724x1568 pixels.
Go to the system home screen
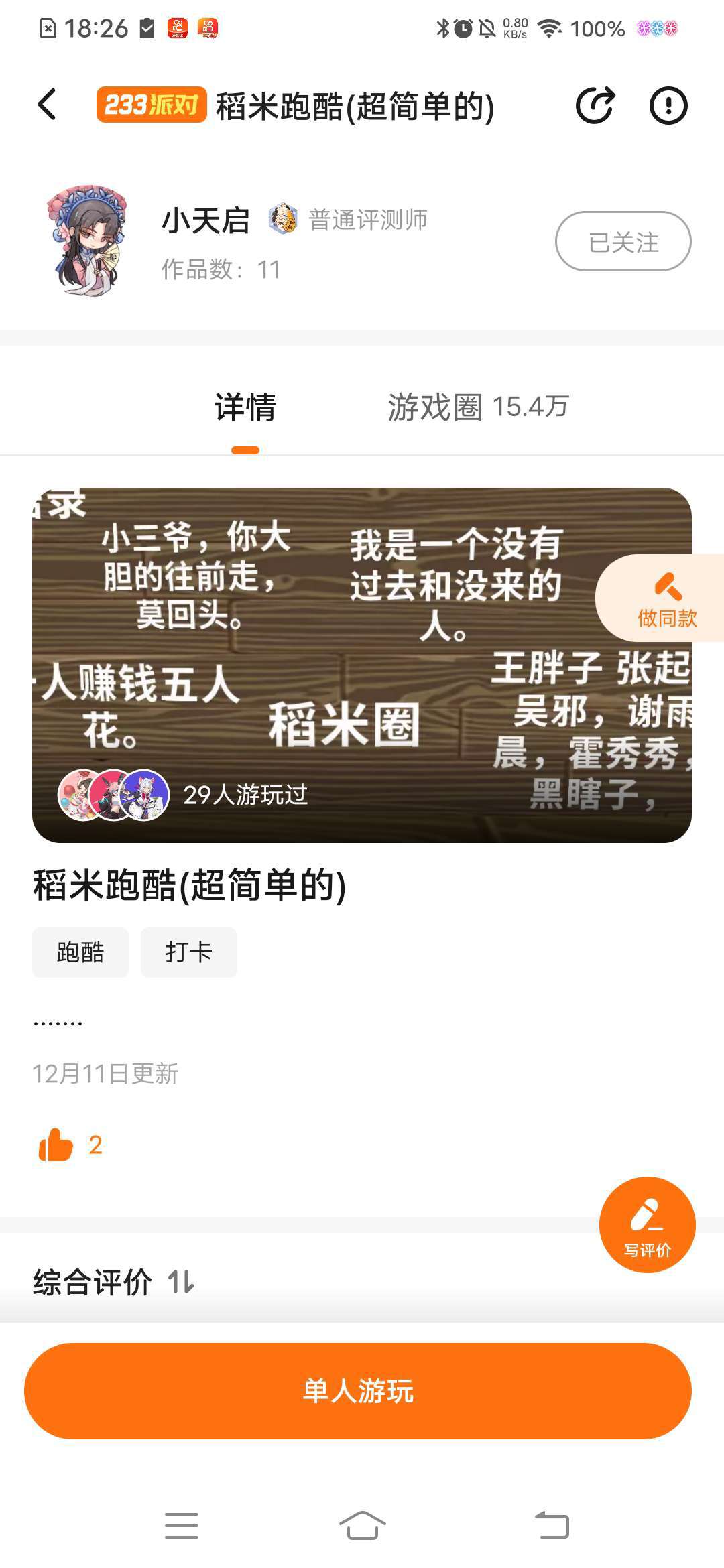(362, 1525)
